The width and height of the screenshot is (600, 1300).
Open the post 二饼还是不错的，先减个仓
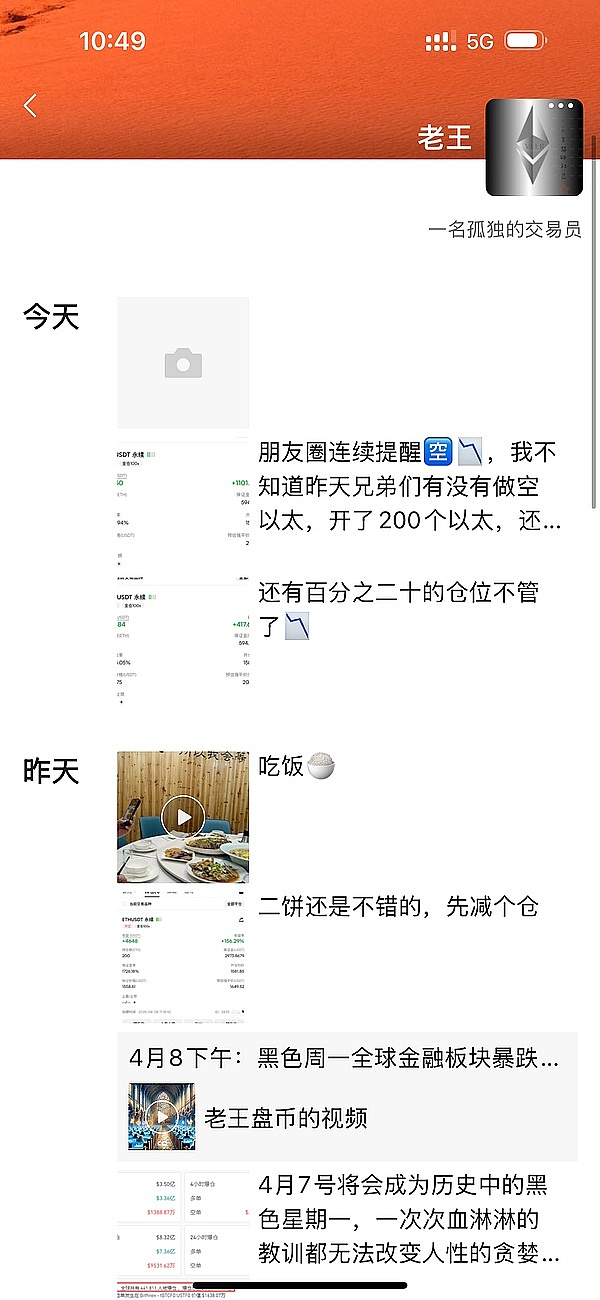point(400,907)
